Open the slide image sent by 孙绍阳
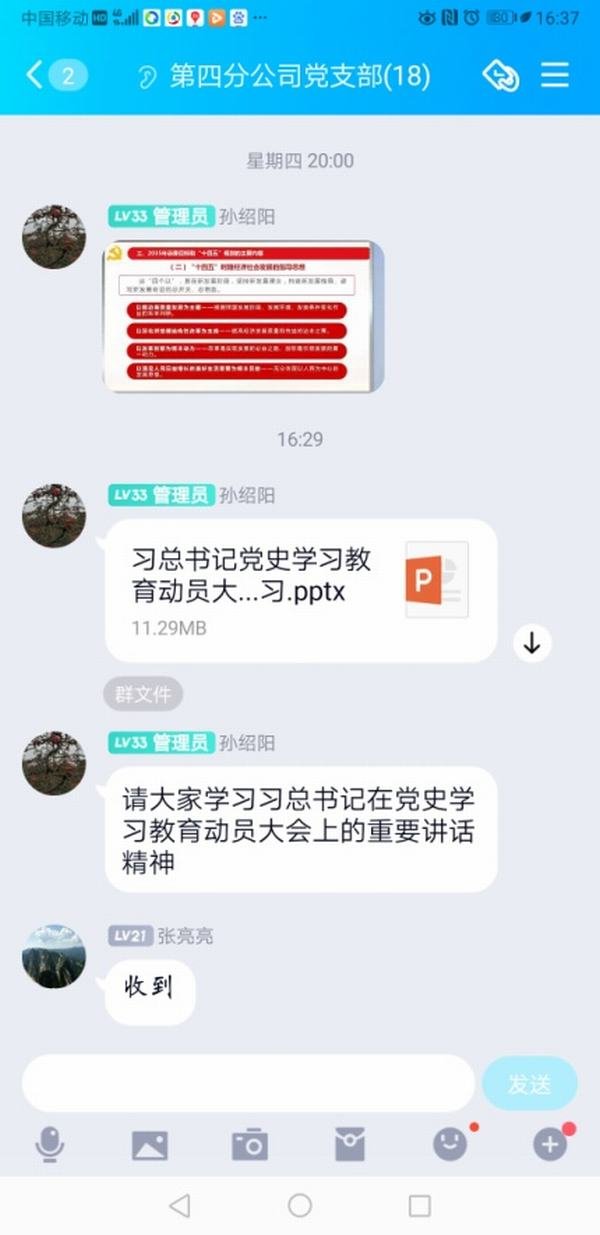This screenshot has height=1235, width=600. 244,316
